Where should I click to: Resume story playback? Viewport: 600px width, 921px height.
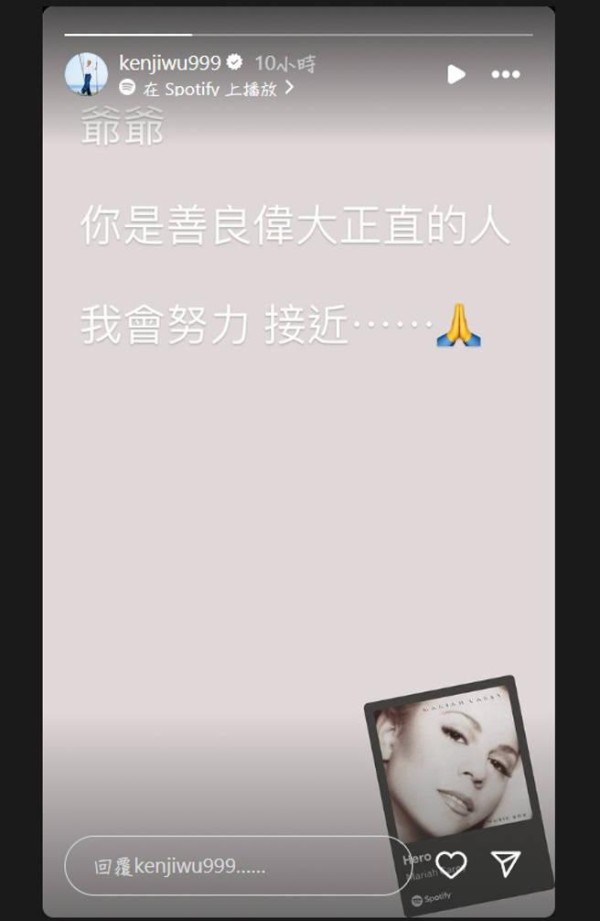point(455,74)
